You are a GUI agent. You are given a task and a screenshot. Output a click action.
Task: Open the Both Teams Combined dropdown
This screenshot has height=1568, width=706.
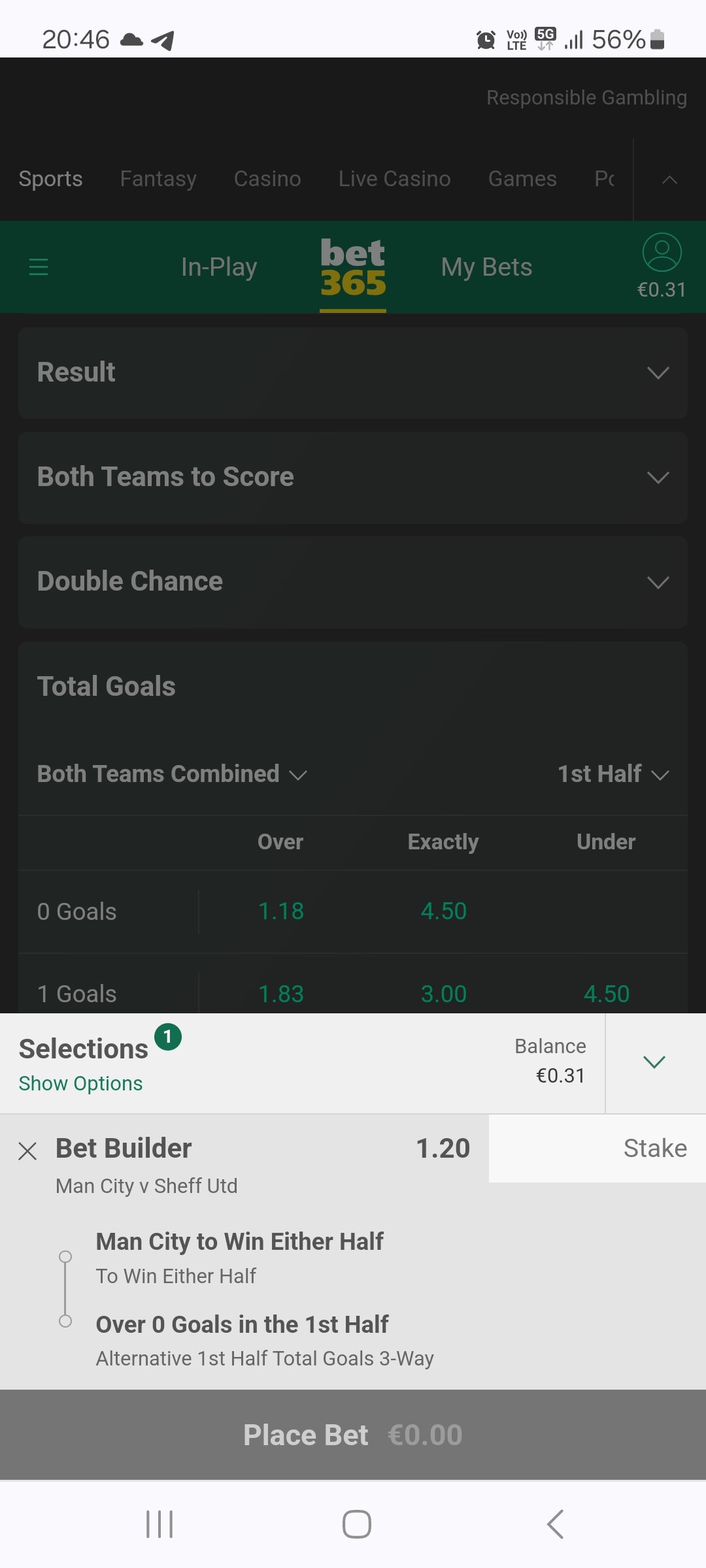point(172,774)
